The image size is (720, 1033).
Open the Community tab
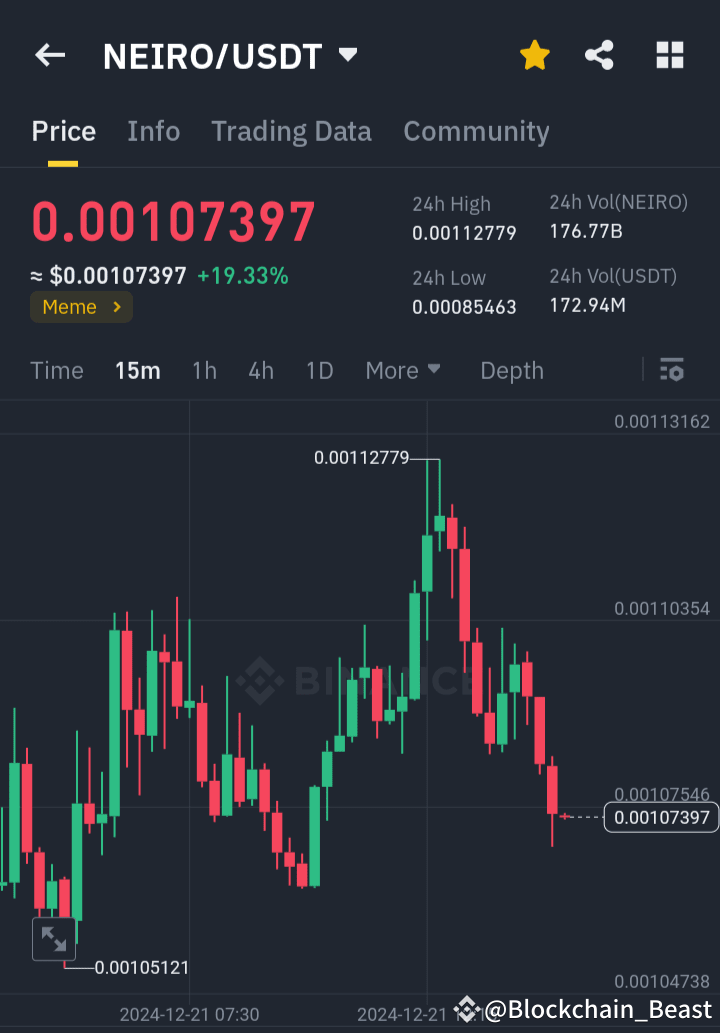tap(476, 131)
